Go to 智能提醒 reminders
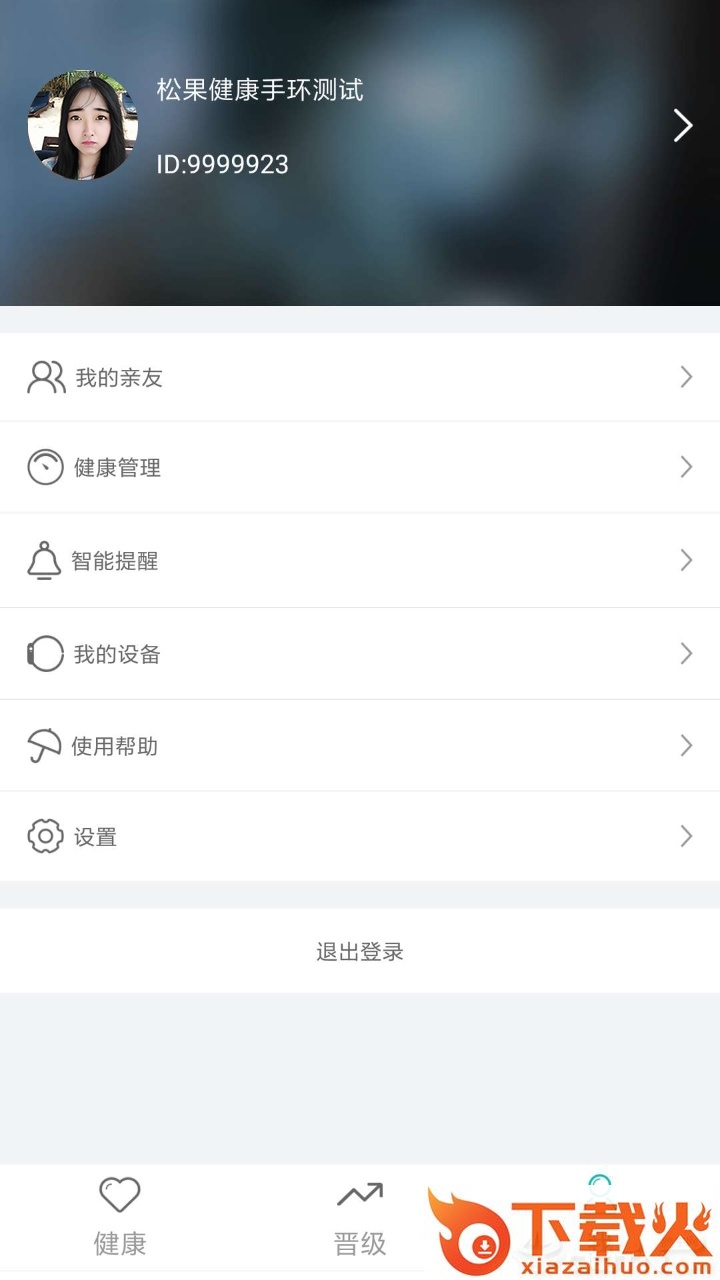Screen dimensions: 720x1280 tap(360, 560)
